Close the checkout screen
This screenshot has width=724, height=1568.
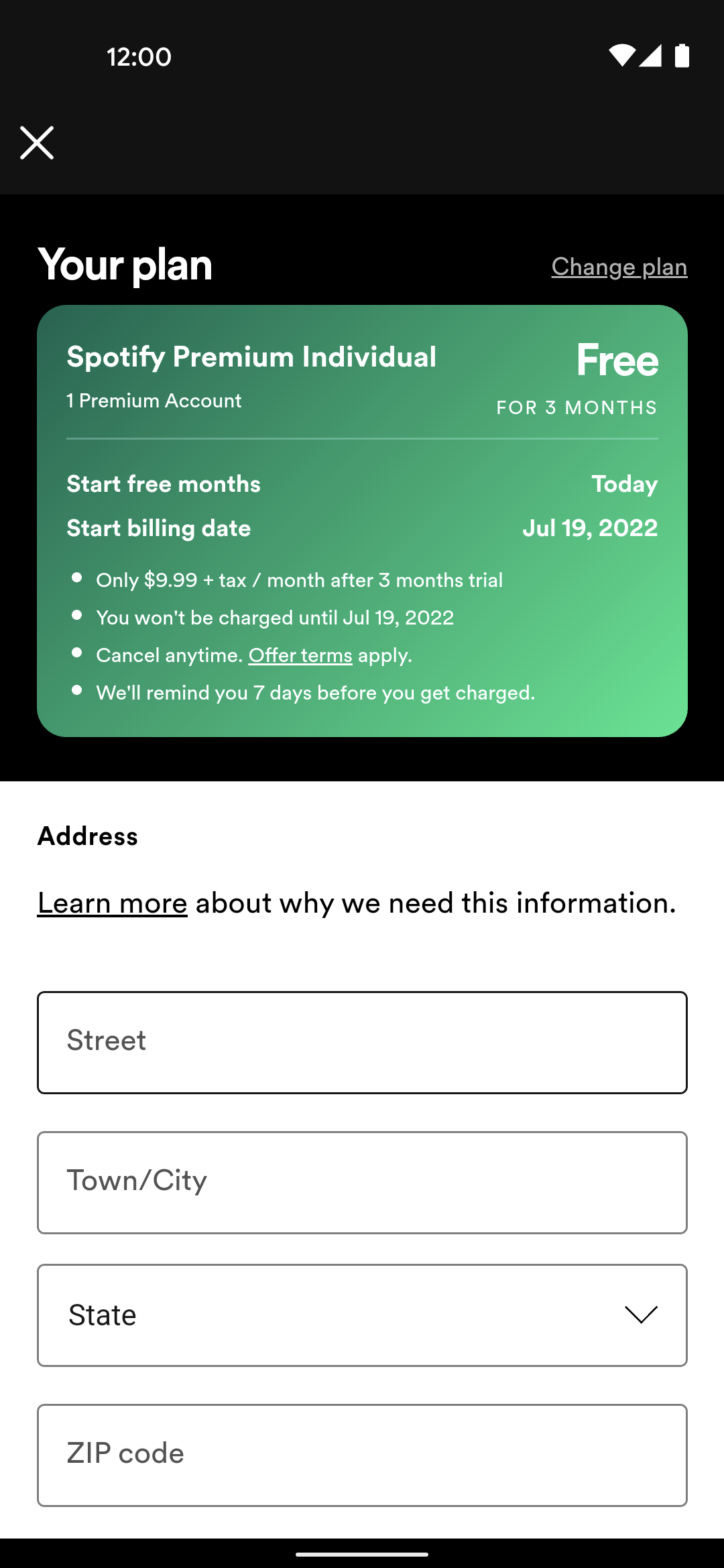(37, 143)
